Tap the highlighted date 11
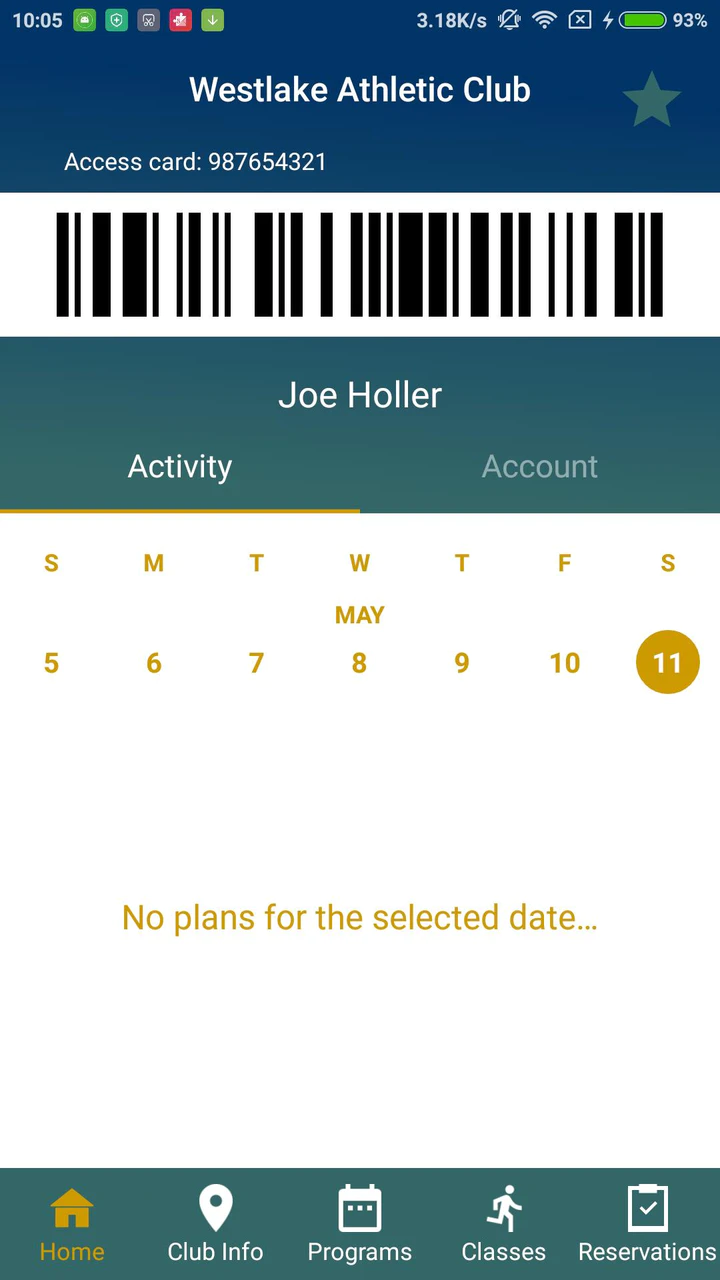720x1280 pixels. point(667,663)
